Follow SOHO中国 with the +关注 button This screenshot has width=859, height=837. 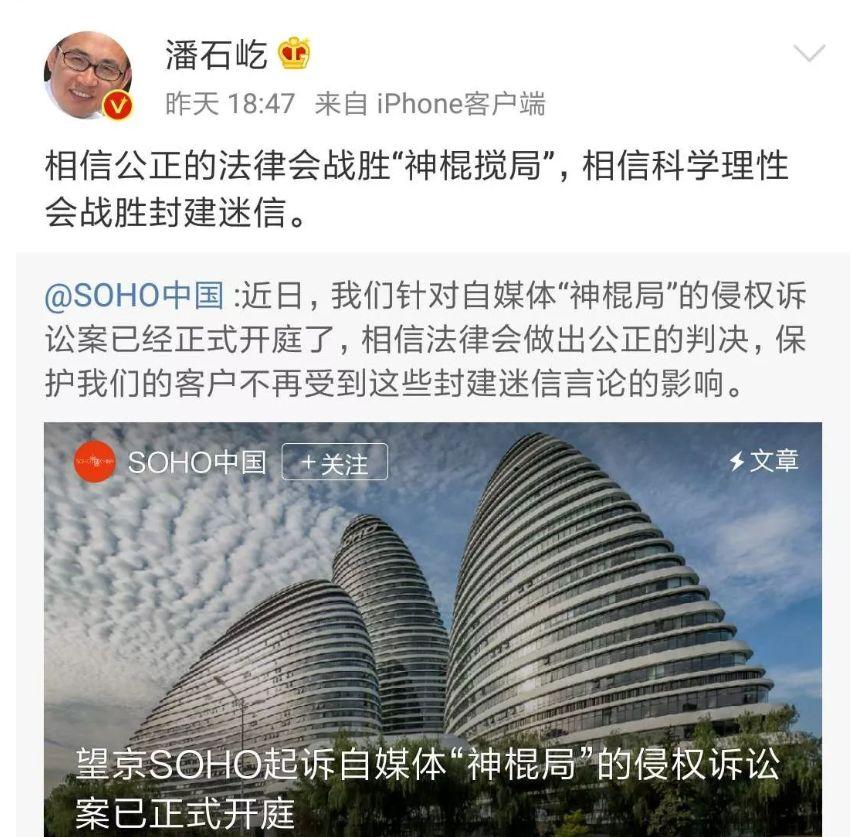point(334,462)
